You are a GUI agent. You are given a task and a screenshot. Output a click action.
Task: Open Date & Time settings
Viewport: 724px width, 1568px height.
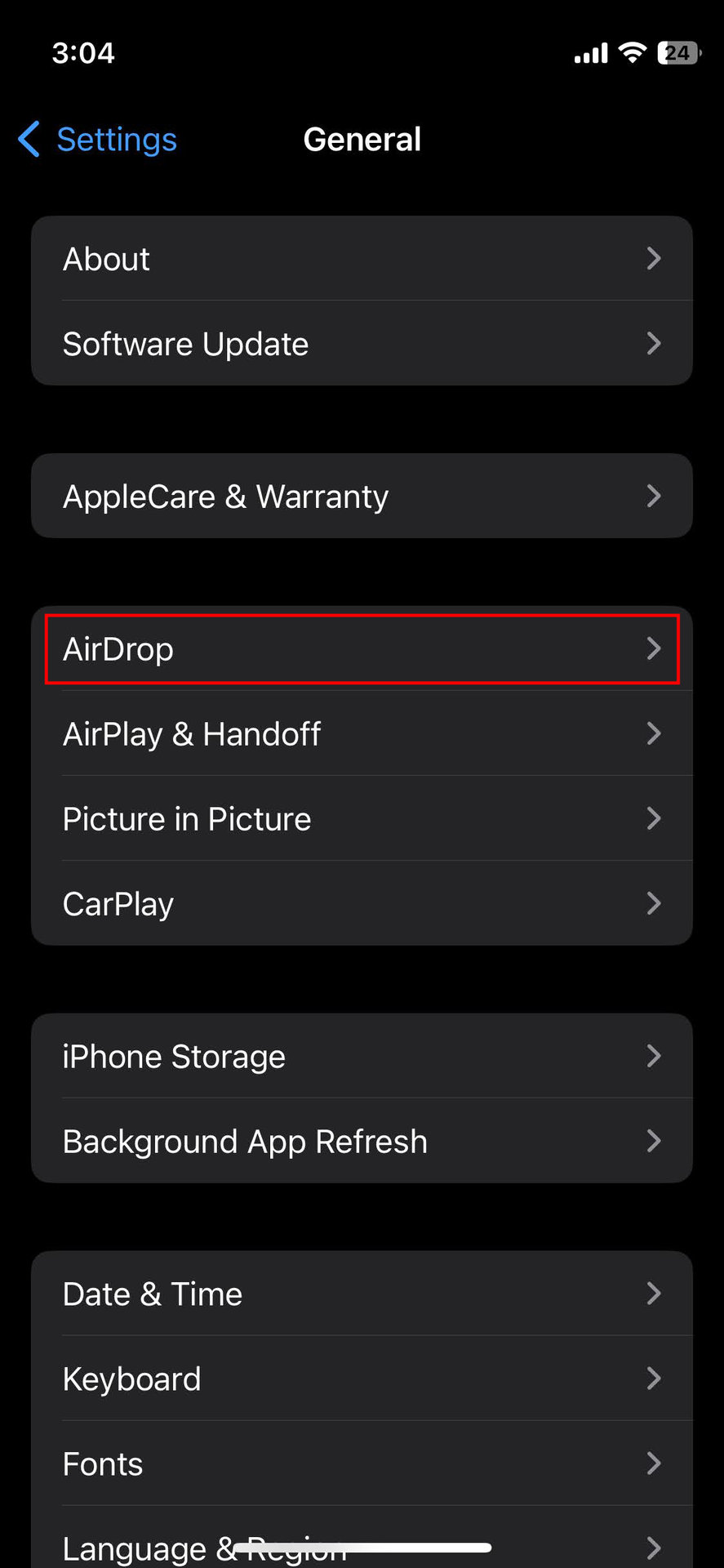[362, 1294]
